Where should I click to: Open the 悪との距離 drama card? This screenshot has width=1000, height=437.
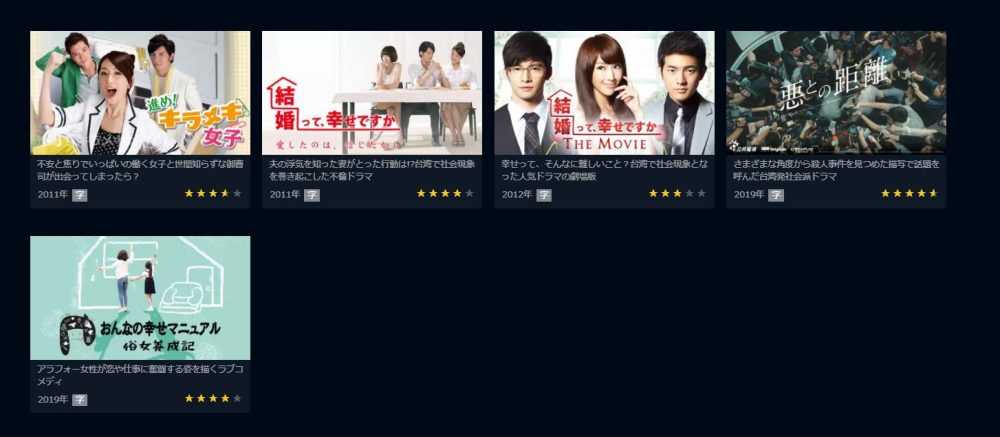(x=836, y=93)
